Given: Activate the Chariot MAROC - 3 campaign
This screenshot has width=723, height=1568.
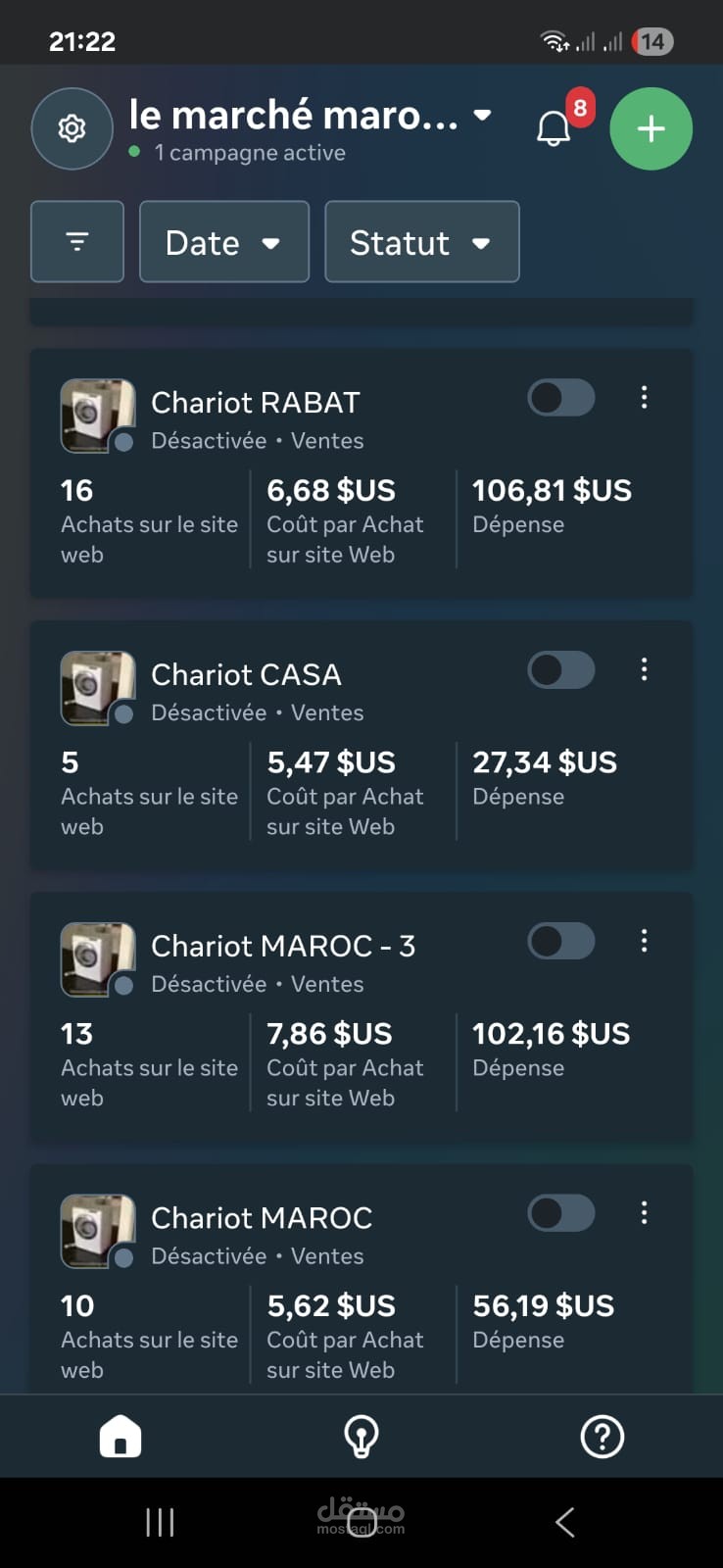Looking at the screenshot, I should coord(560,942).
